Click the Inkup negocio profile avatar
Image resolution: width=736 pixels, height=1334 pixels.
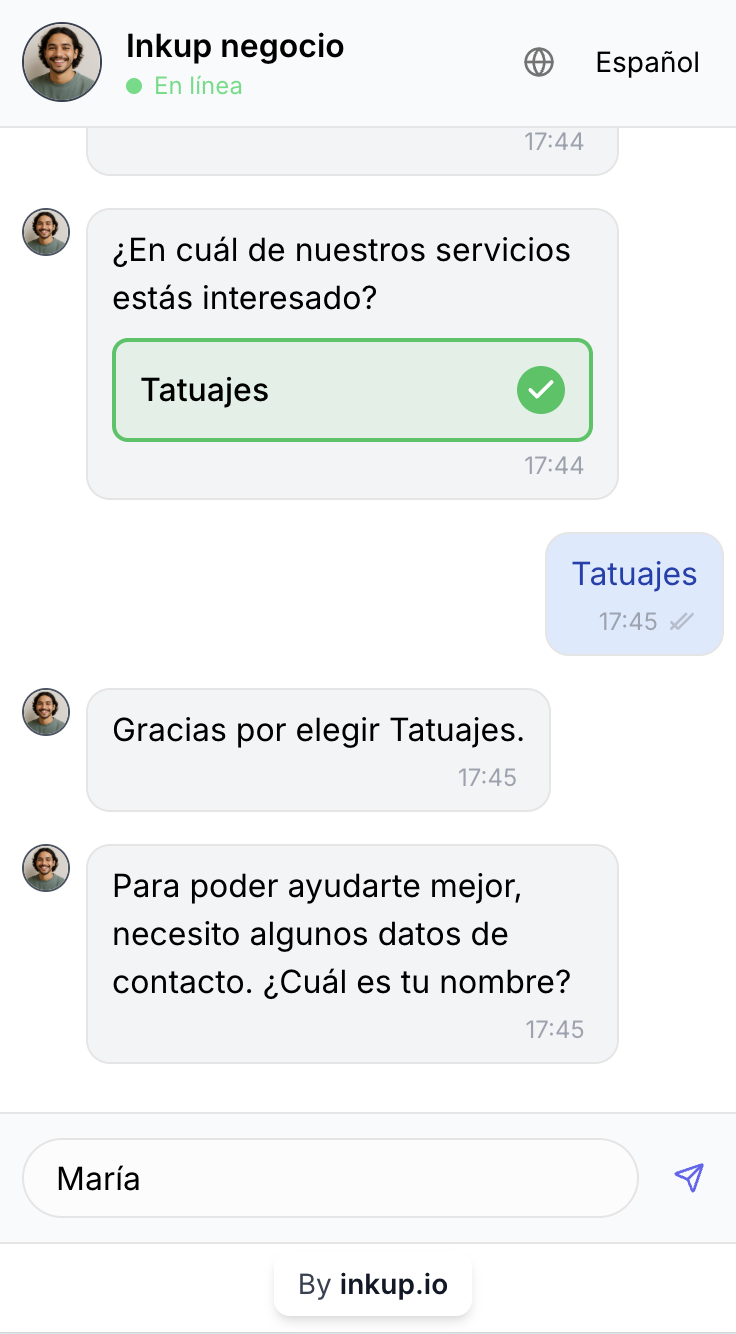62,62
